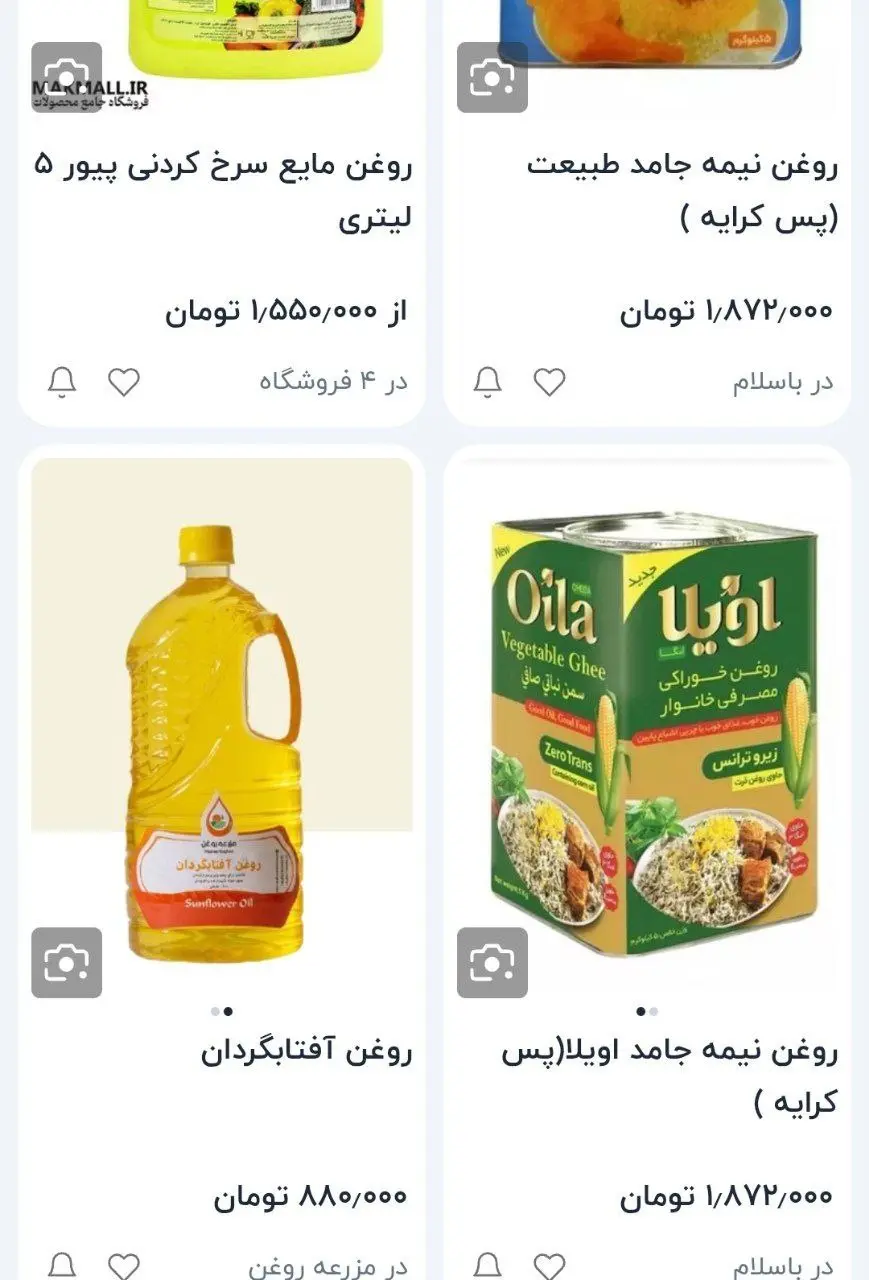
Task: Enable price alert for طبیعت oil
Action: point(488,382)
